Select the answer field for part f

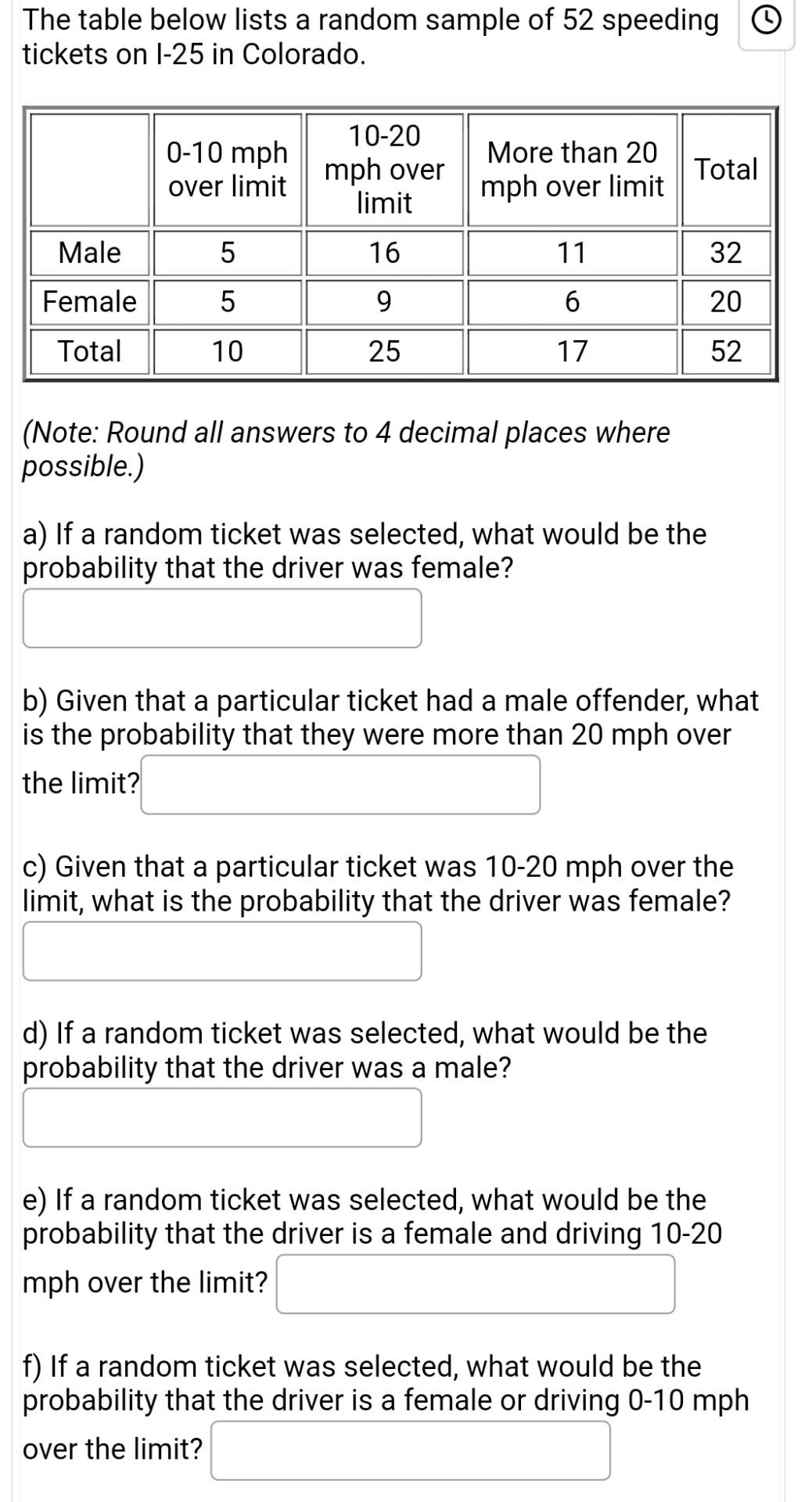pyautogui.click(x=410, y=1449)
